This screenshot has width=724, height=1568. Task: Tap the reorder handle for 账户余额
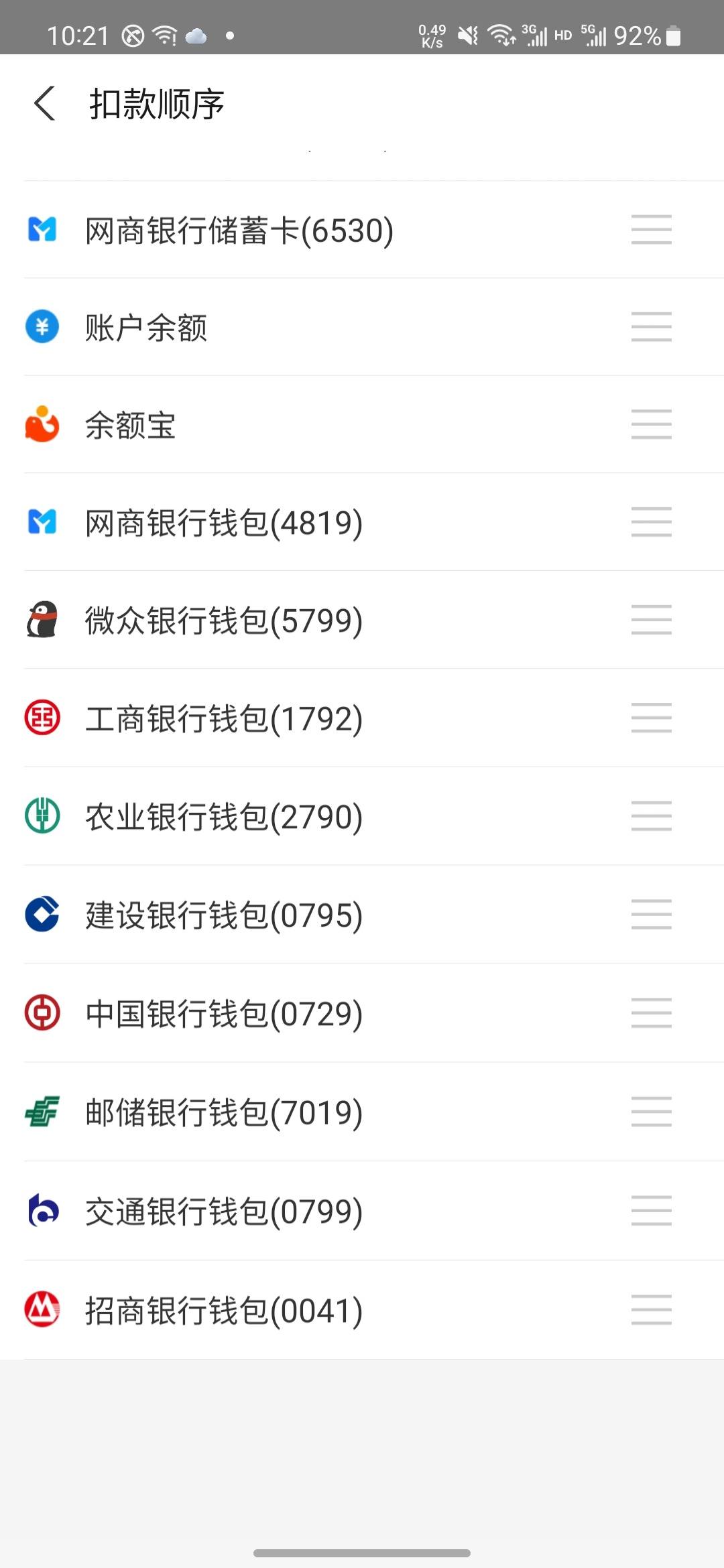651,327
